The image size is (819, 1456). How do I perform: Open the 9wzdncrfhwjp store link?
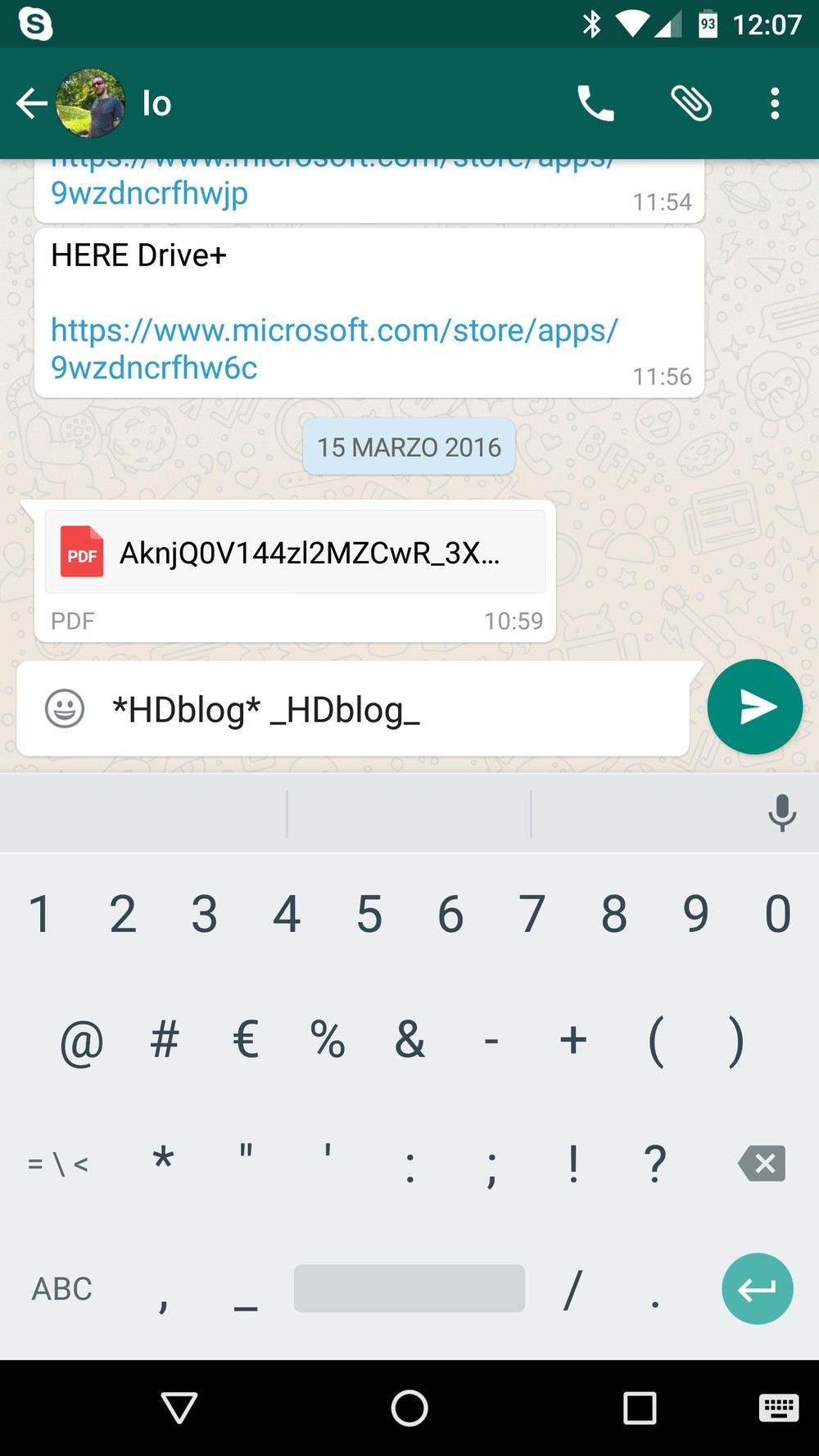pos(149,193)
